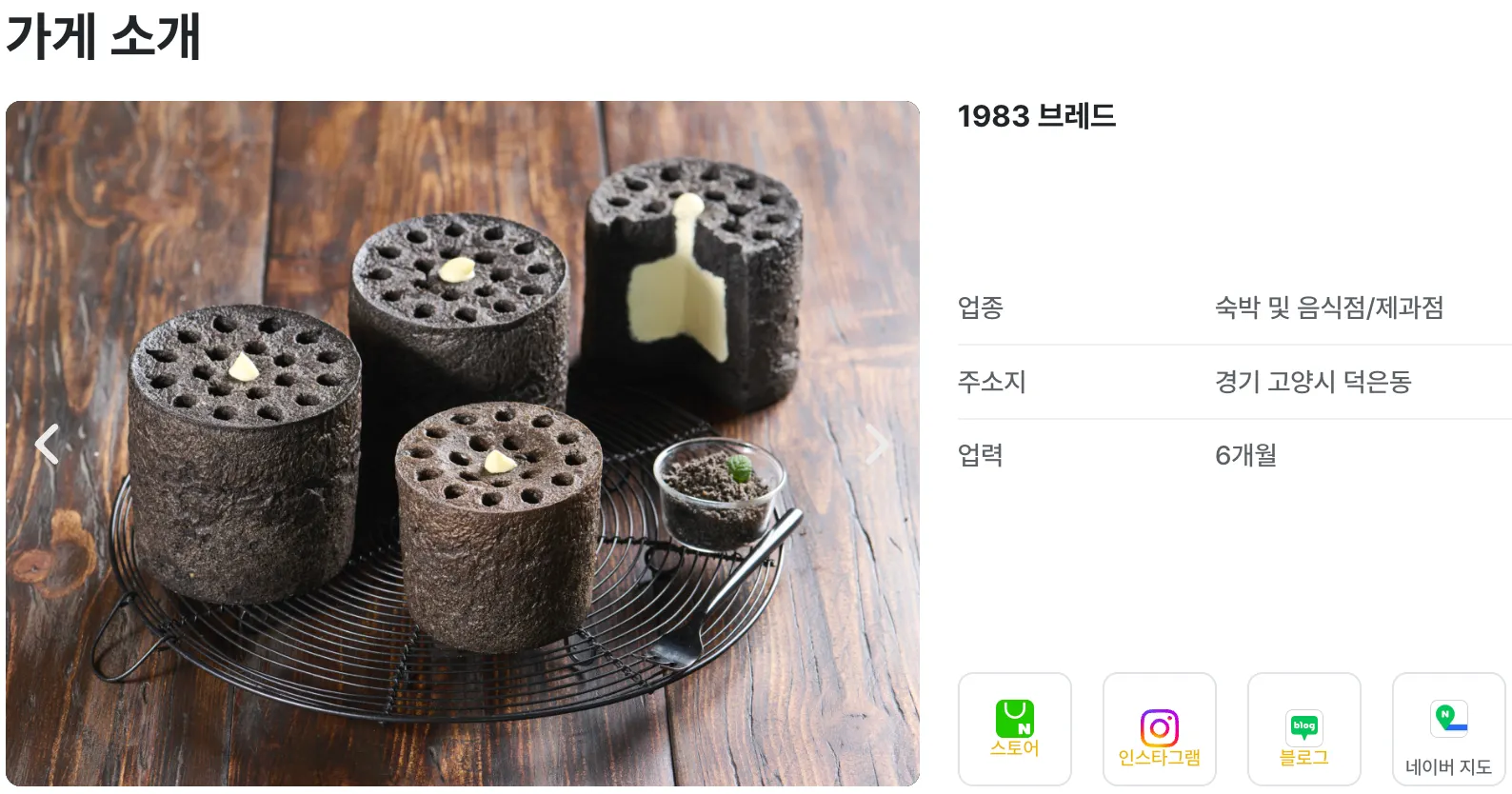Open the 인스타그램 page

[x=1159, y=729]
